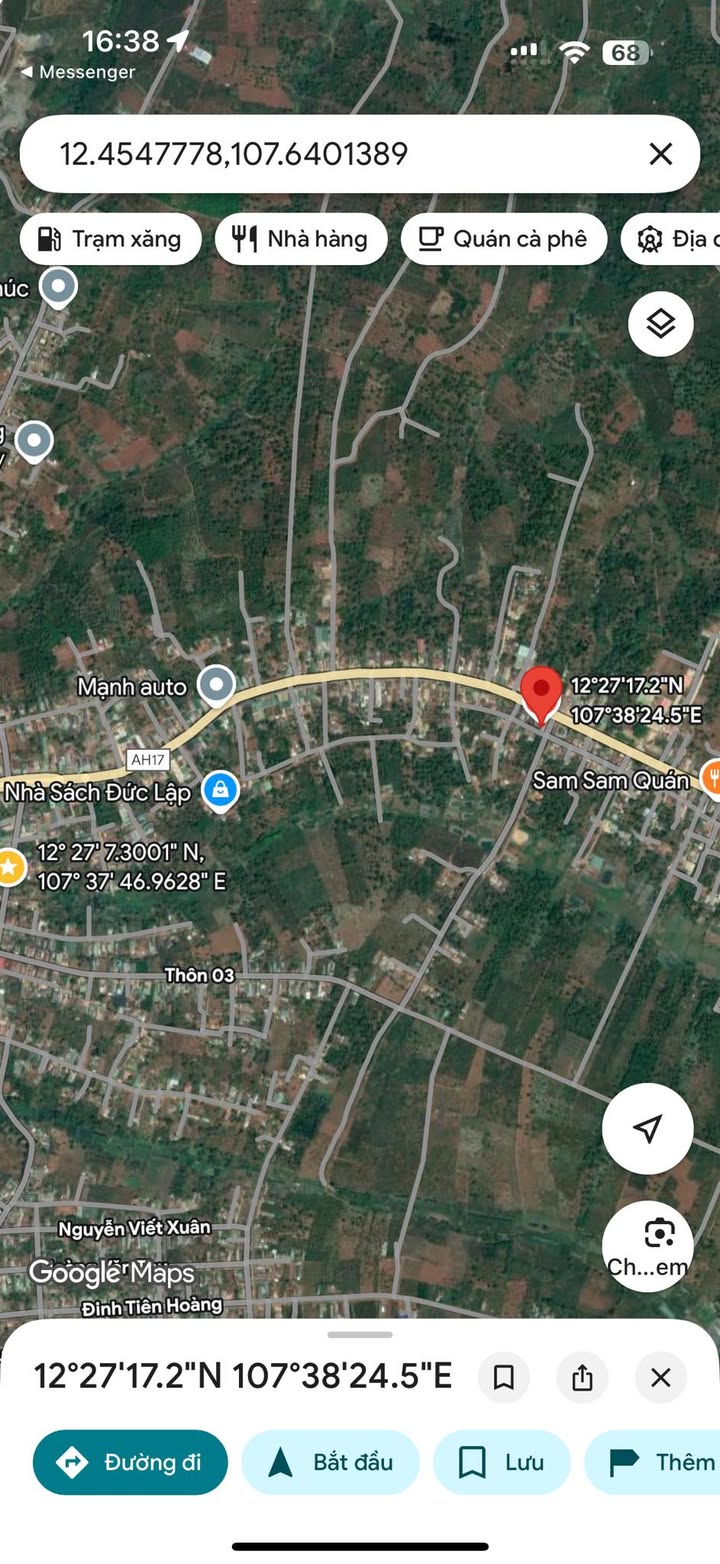Open Sam Sam Quán restaurant marker

click(x=710, y=777)
